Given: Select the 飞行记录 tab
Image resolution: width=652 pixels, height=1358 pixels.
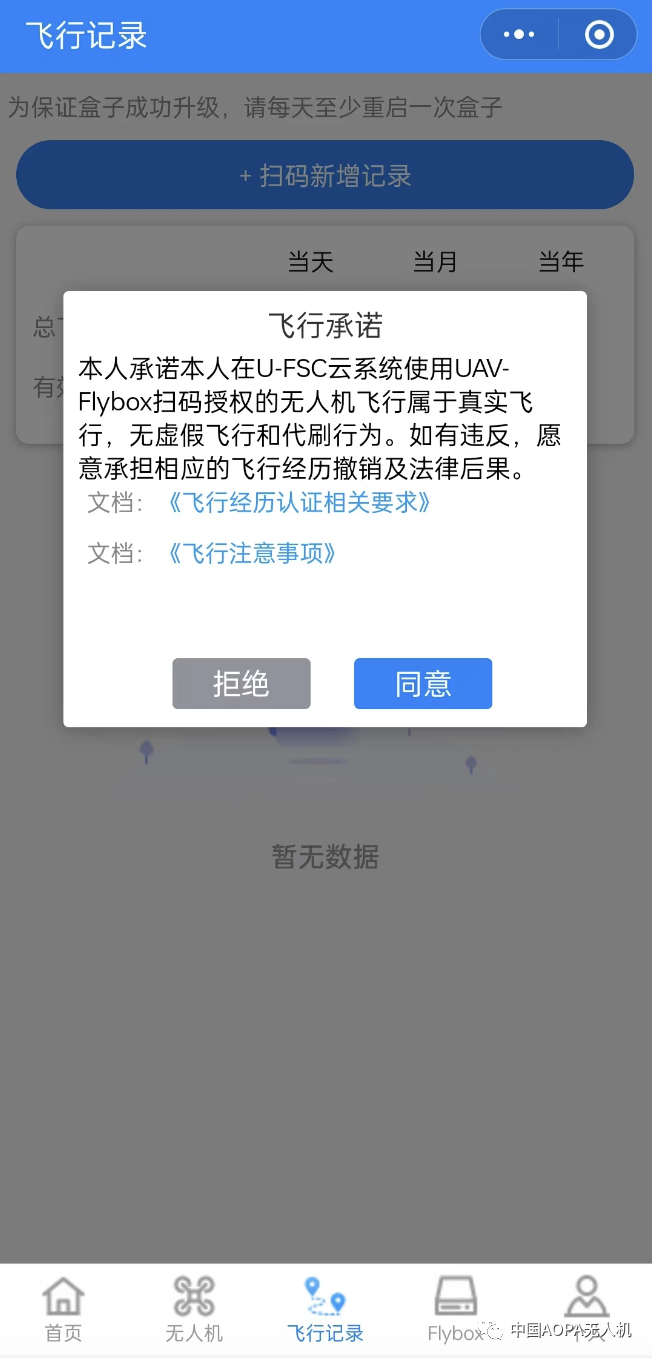Looking at the screenshot, I should click(x=325, y=1308).
